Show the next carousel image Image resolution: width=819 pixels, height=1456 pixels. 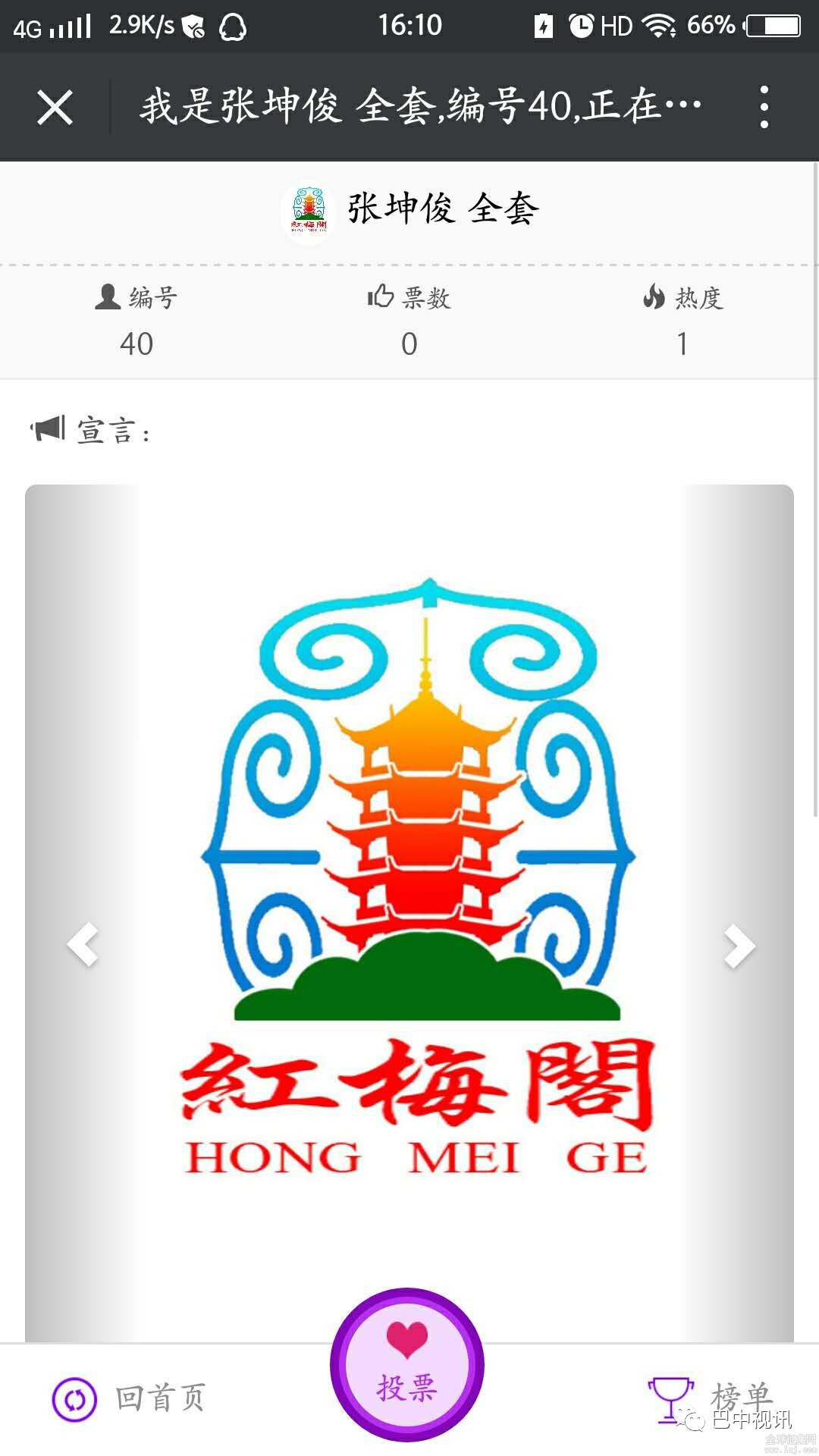tap(739, 946)
